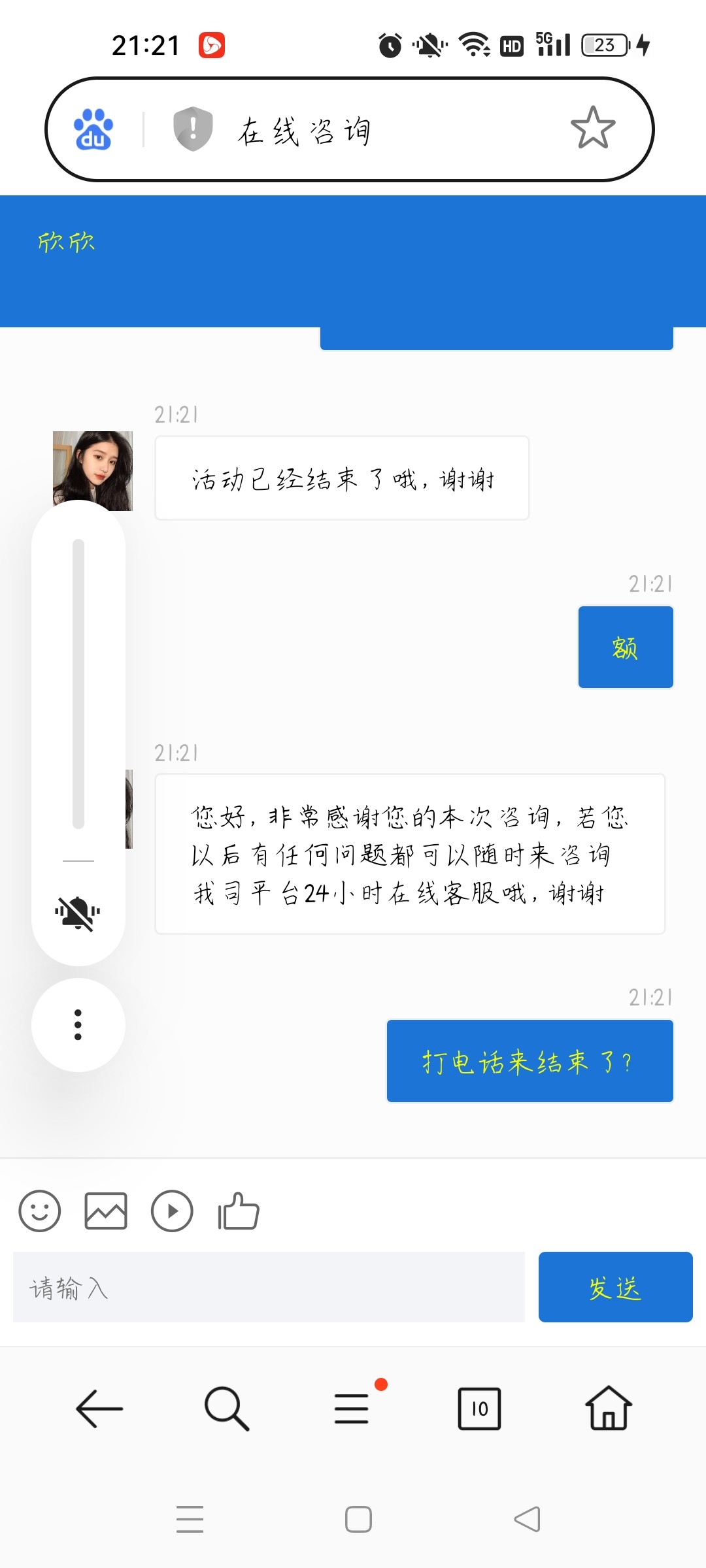This screenshot has height=1568, width=706.
Task: Open browser search from the toolbar
Action: pyautogui.click(x=226, y=1409)
